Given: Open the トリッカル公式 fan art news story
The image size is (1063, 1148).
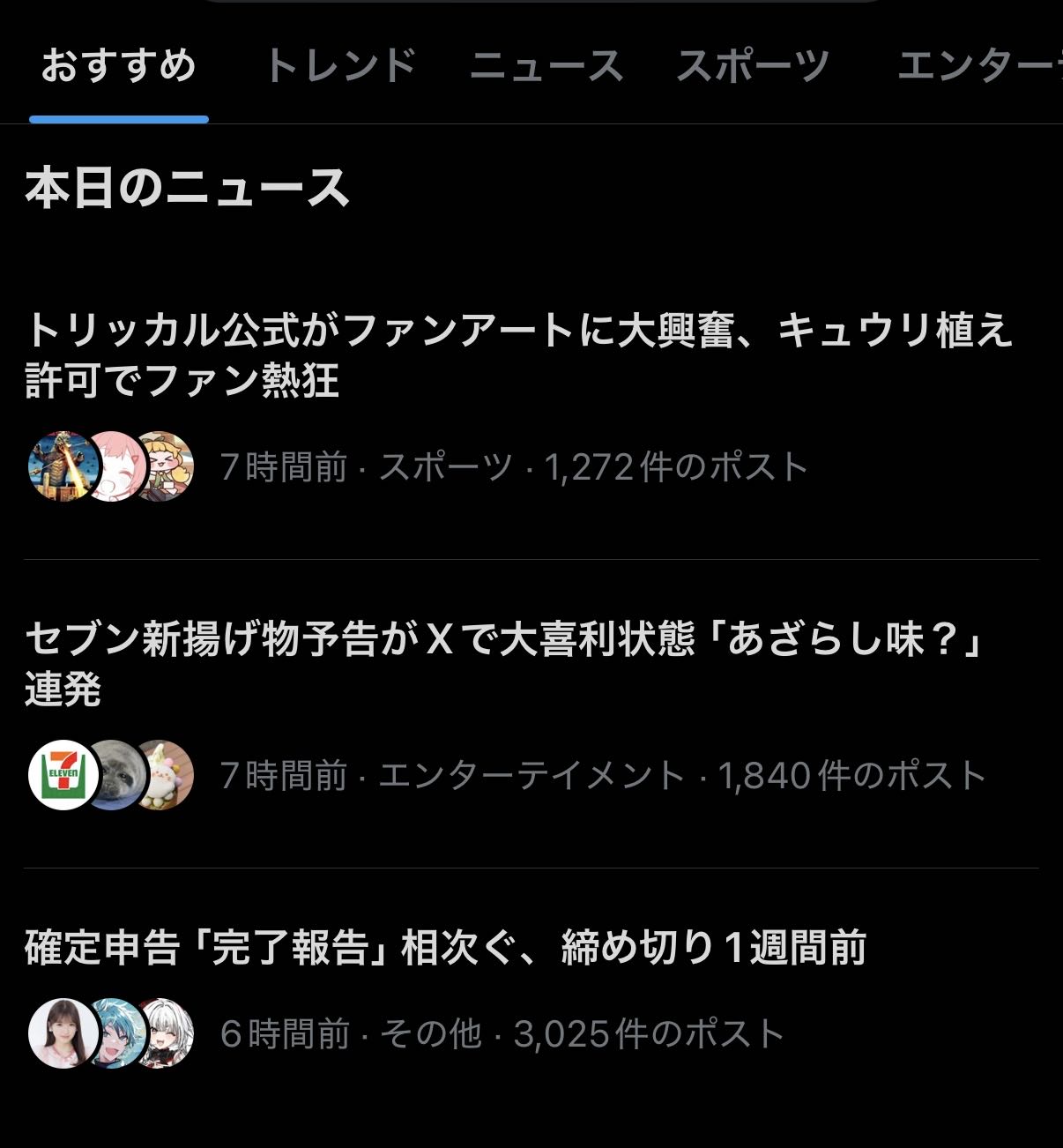Looking at the screenshot, I should click(520, 354).
